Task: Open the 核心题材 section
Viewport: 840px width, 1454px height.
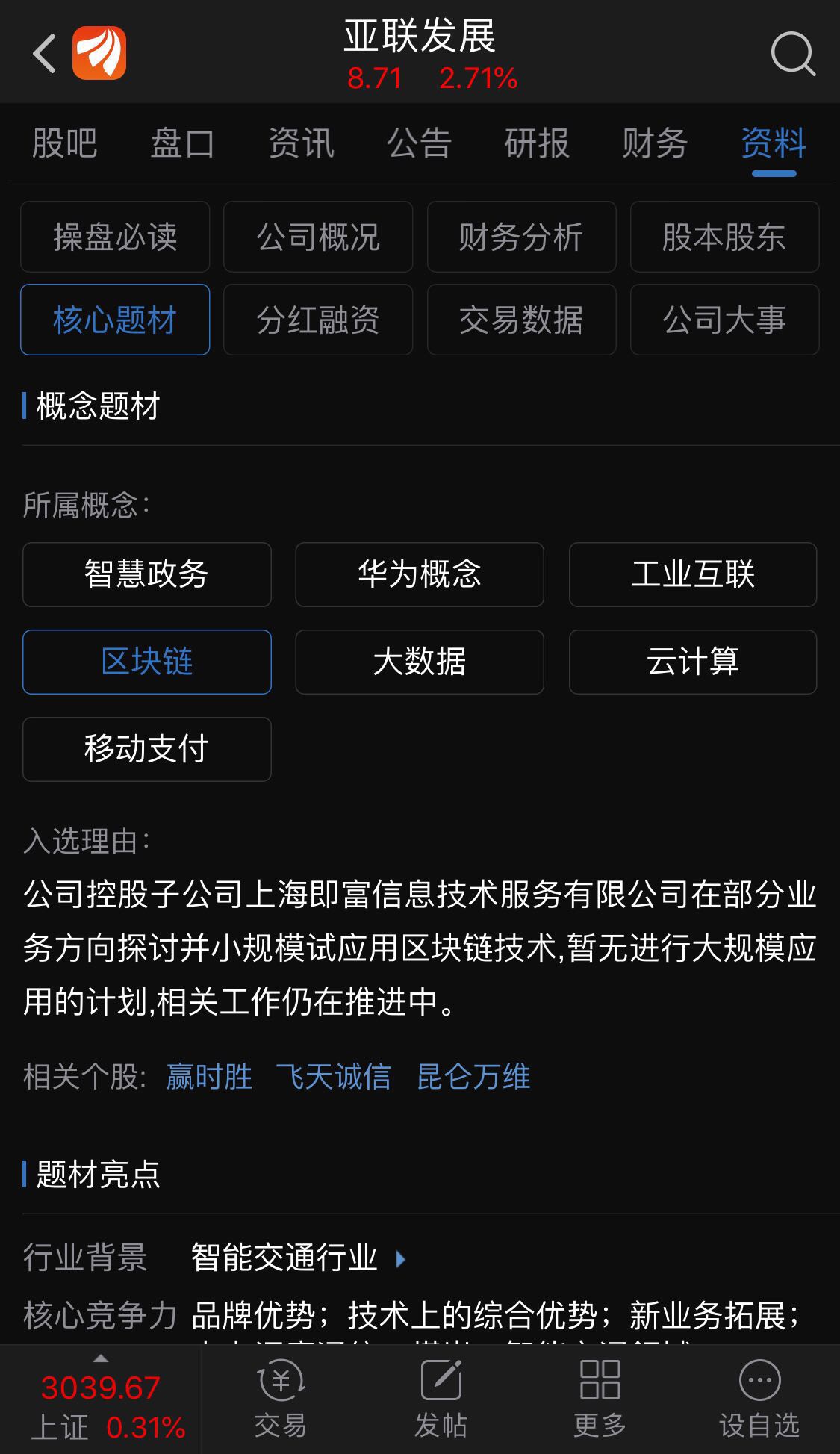Action: [x=114, y=319]
